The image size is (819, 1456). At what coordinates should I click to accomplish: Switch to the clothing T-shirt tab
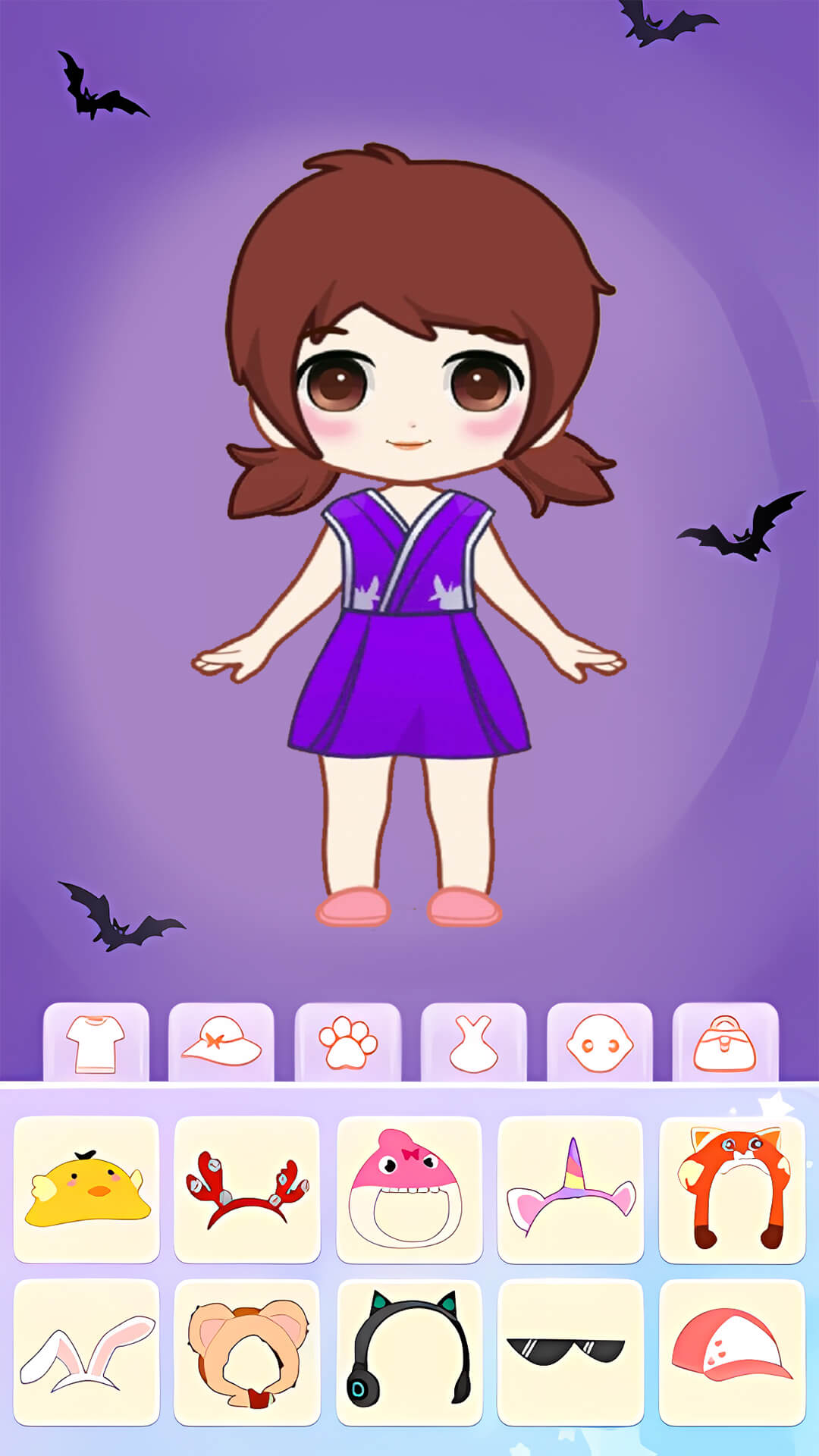tap(96, 1043)
